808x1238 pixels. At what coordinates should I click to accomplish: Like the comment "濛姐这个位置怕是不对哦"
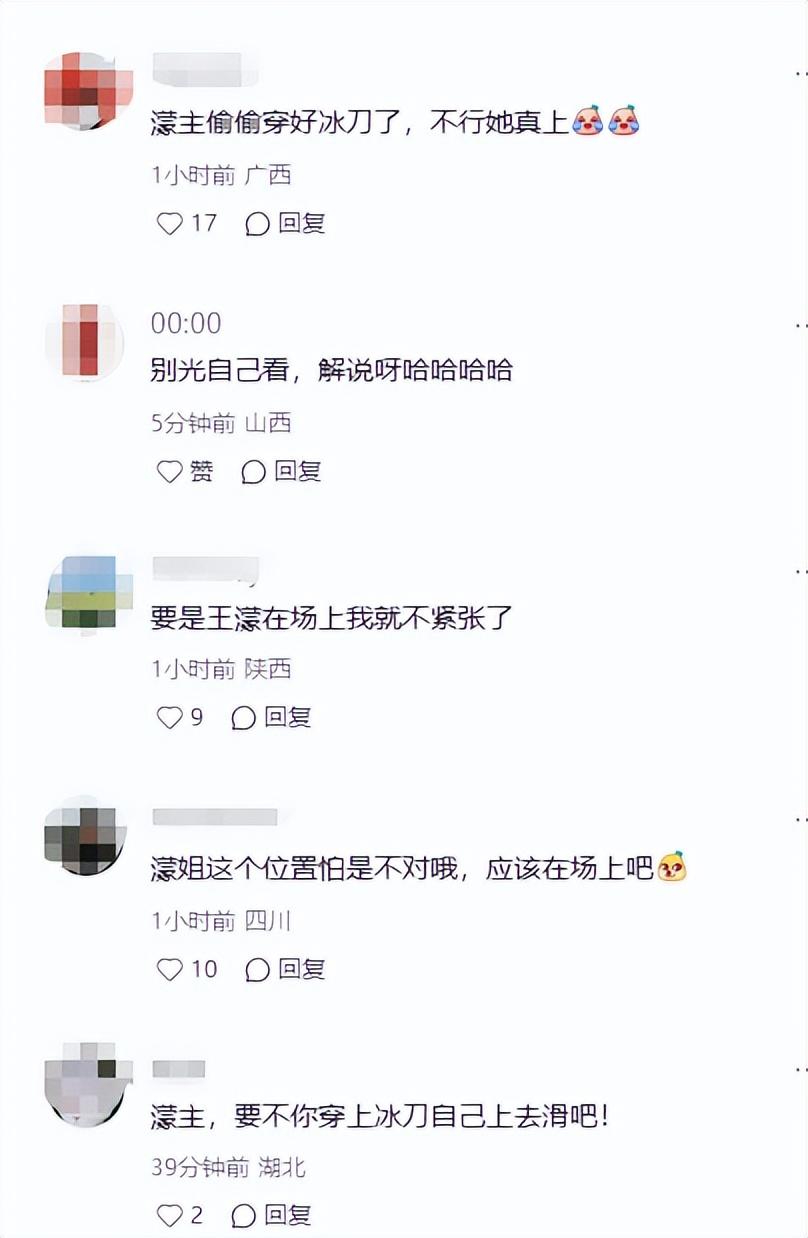[x=170, y=969]
